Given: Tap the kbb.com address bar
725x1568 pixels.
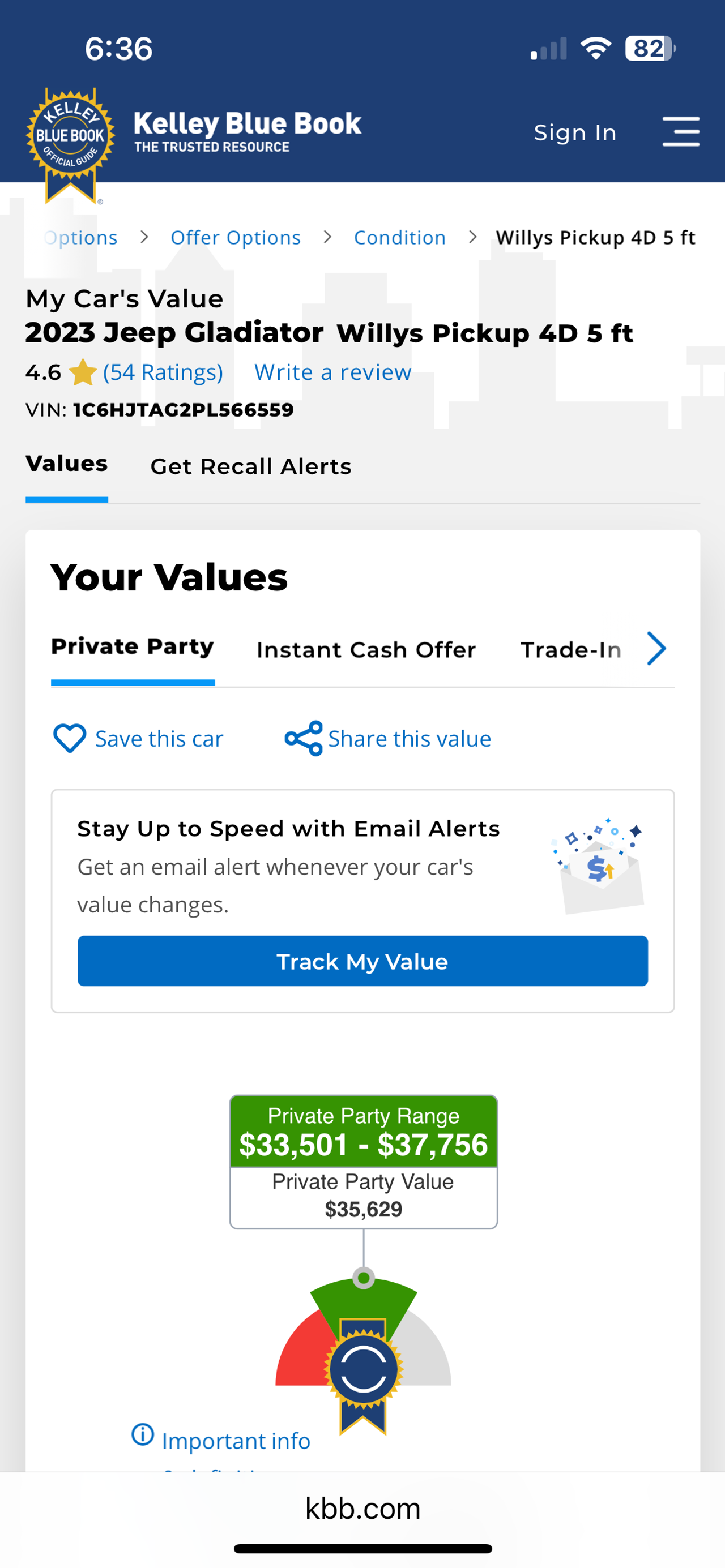Looking at the screenshot, I should tap(362, 1509).
